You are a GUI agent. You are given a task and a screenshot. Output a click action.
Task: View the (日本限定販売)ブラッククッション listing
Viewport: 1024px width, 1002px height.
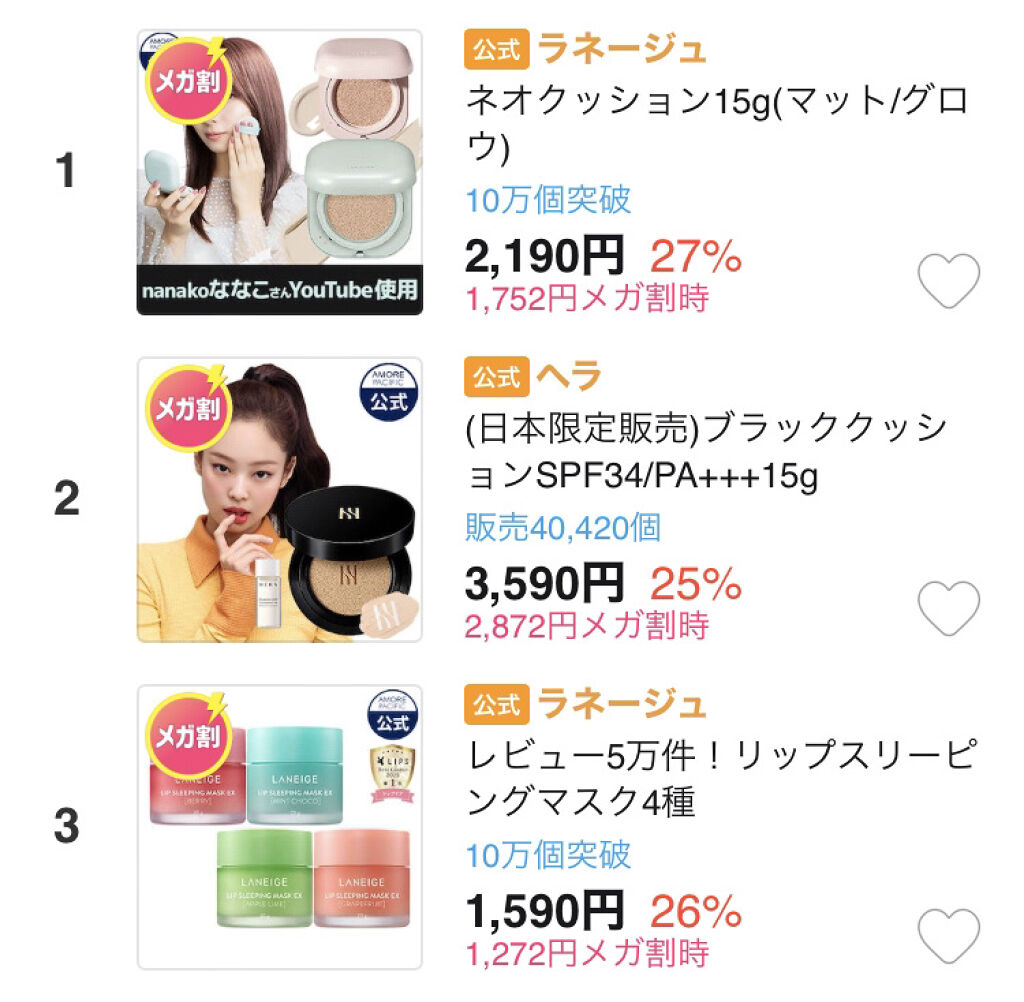coord(706,452)
